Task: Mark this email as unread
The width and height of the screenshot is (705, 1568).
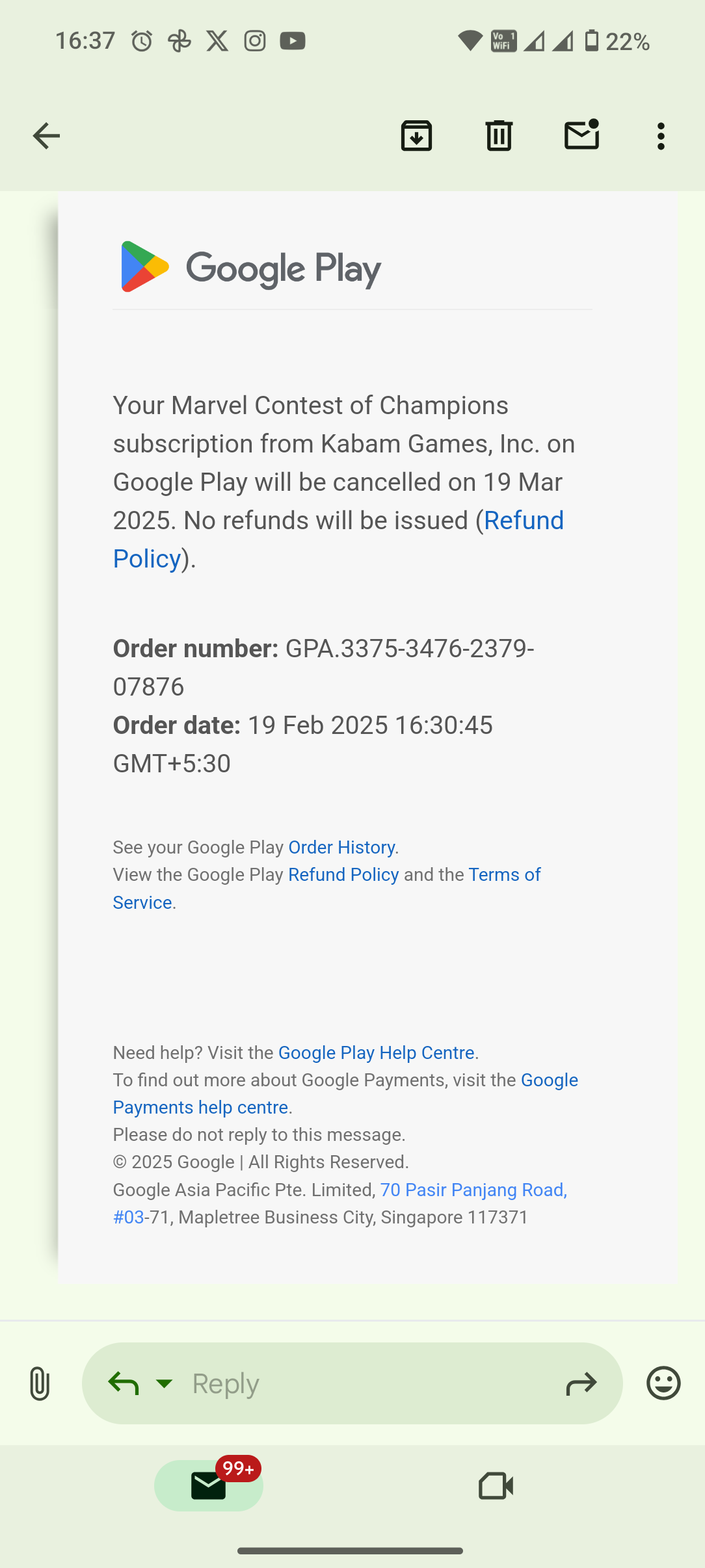Action: (581, 135)
